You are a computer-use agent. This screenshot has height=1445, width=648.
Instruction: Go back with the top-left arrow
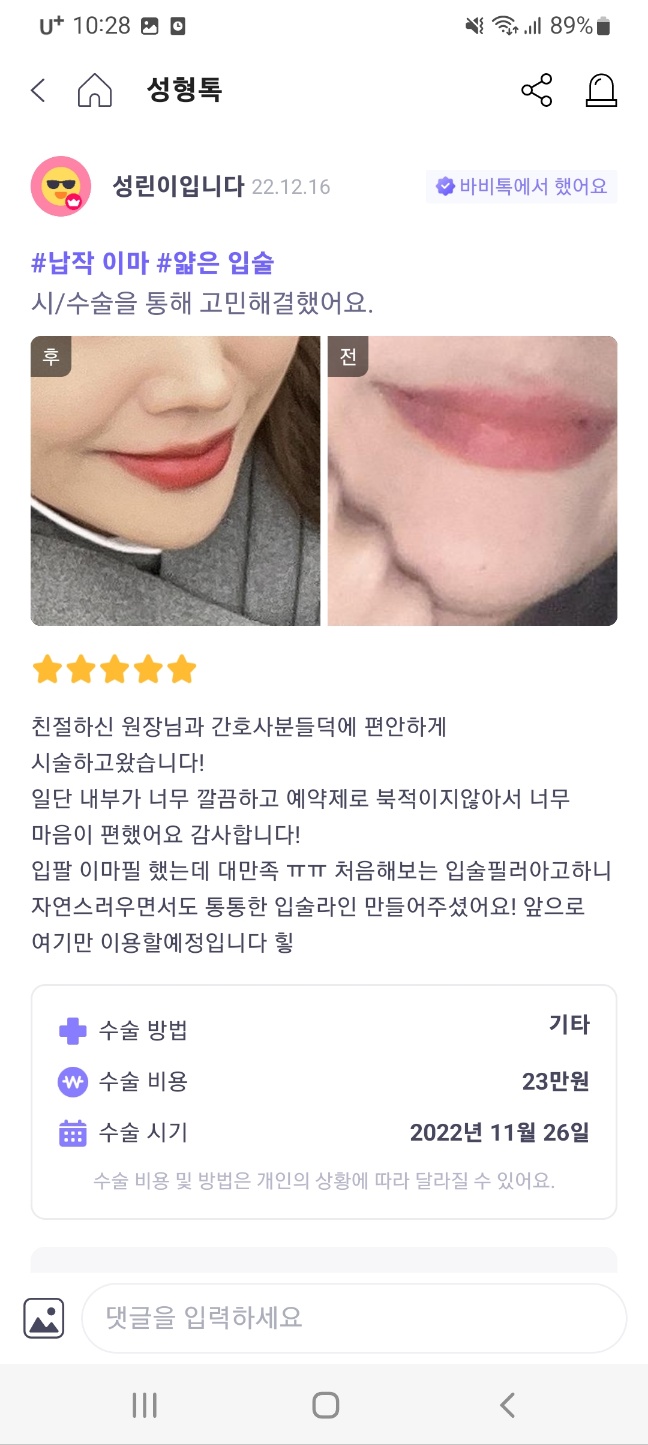(x=38, y=91)
